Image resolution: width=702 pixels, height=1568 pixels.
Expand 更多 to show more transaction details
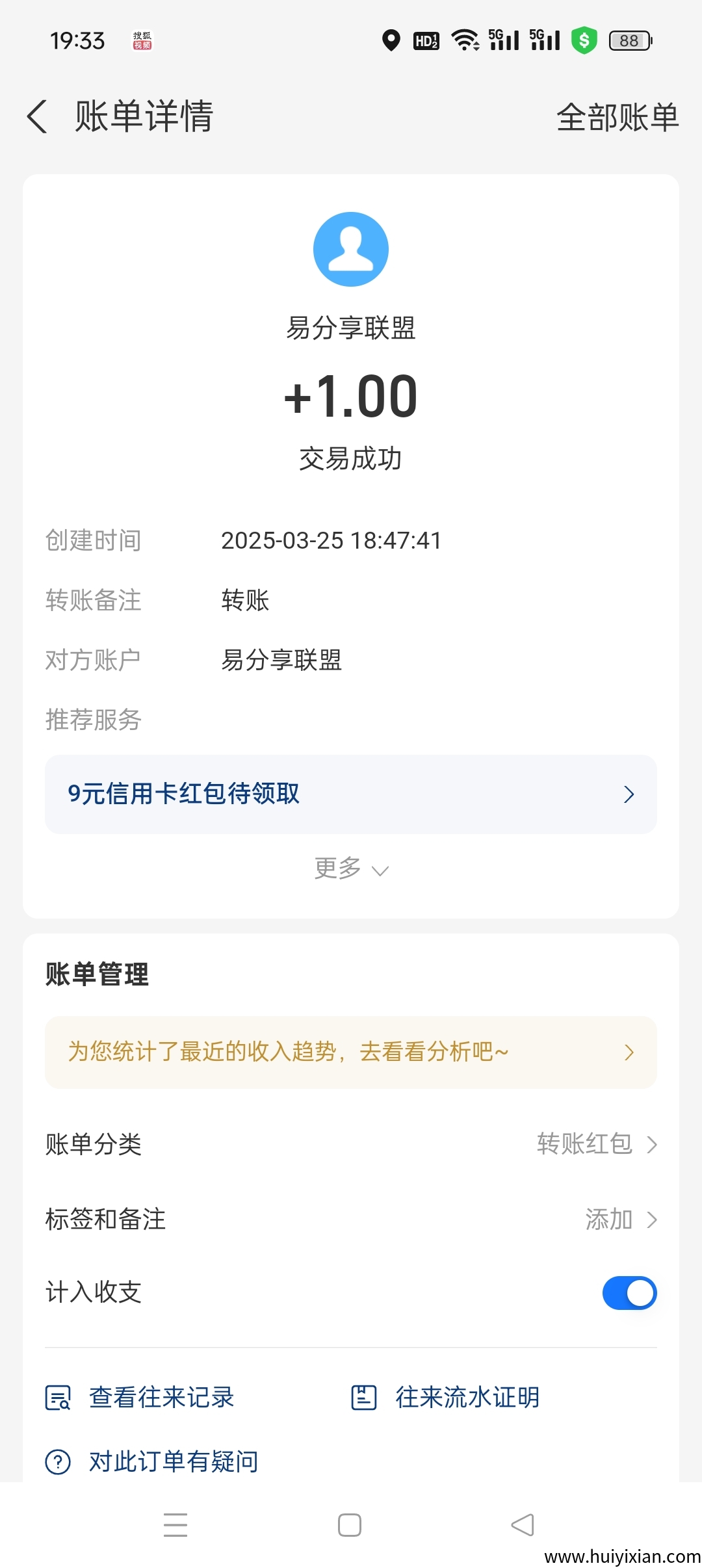click(350, 869)
